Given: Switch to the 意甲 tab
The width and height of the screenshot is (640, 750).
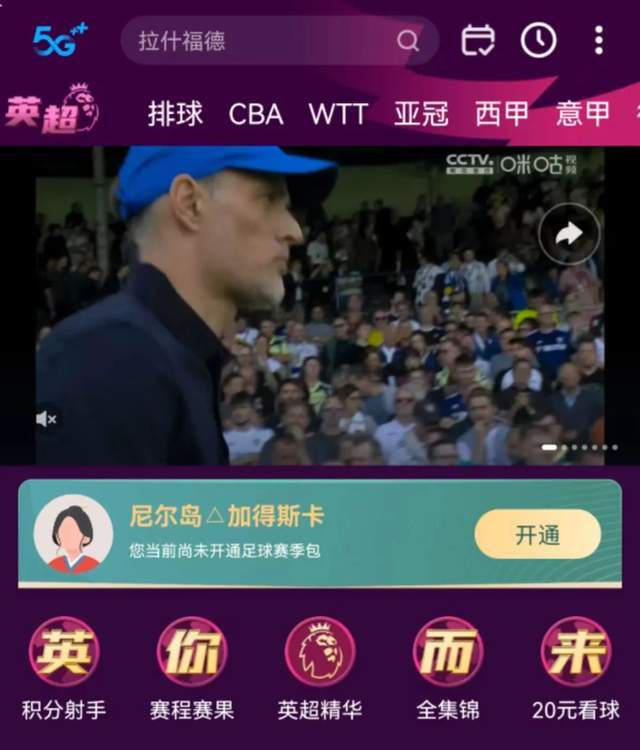Looking at the screenshot, I should pos(583,114).
